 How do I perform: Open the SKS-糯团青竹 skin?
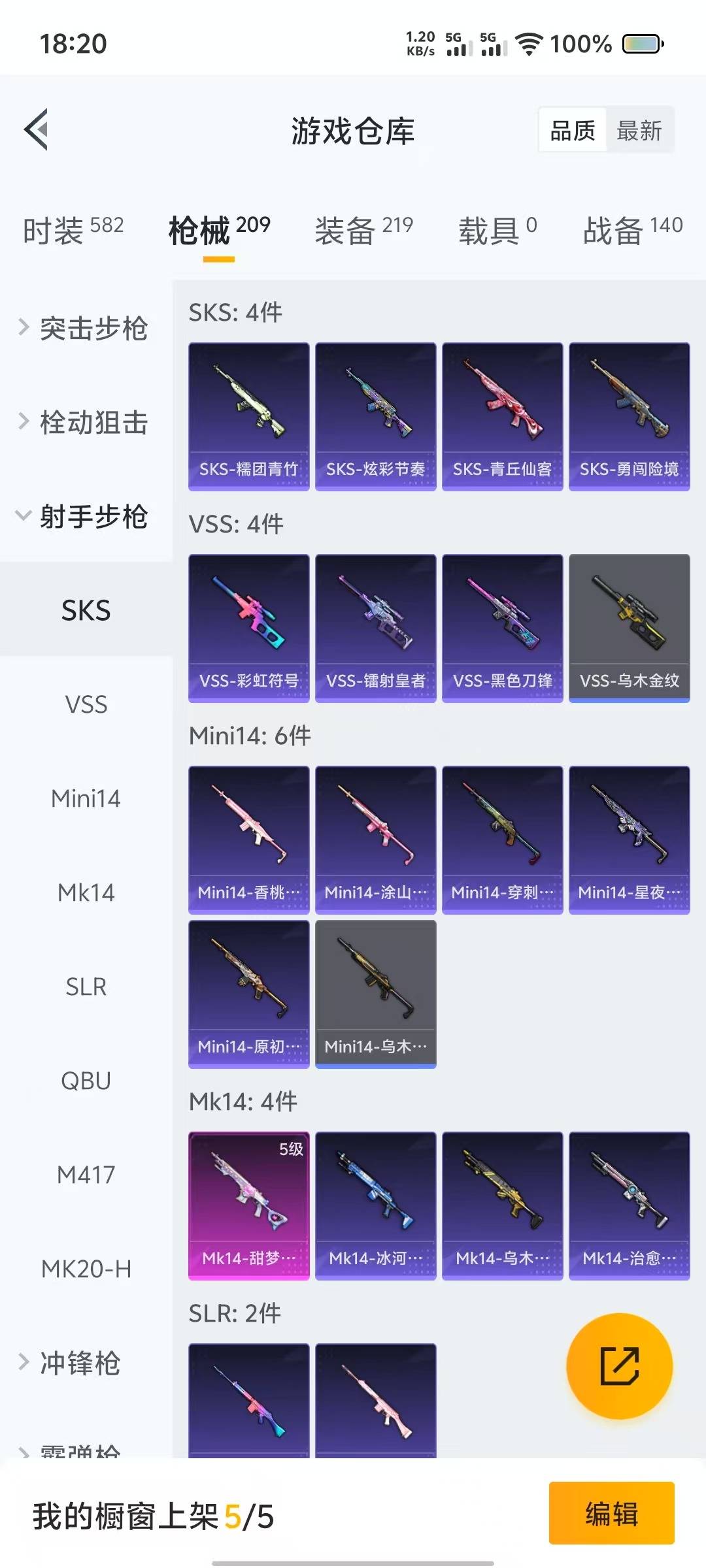[x=249, y=417]
